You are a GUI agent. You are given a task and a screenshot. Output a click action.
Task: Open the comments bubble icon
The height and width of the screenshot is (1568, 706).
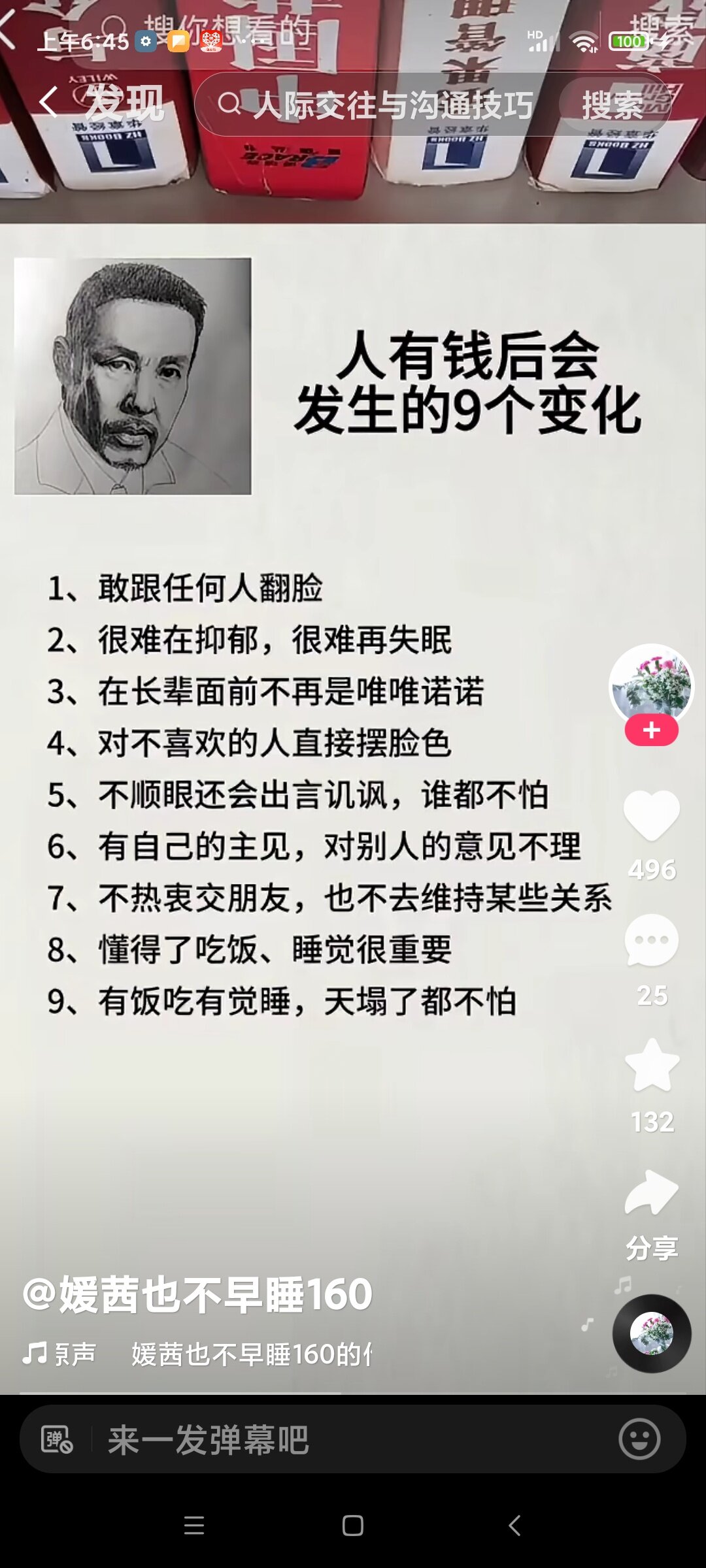click(652, 941)
